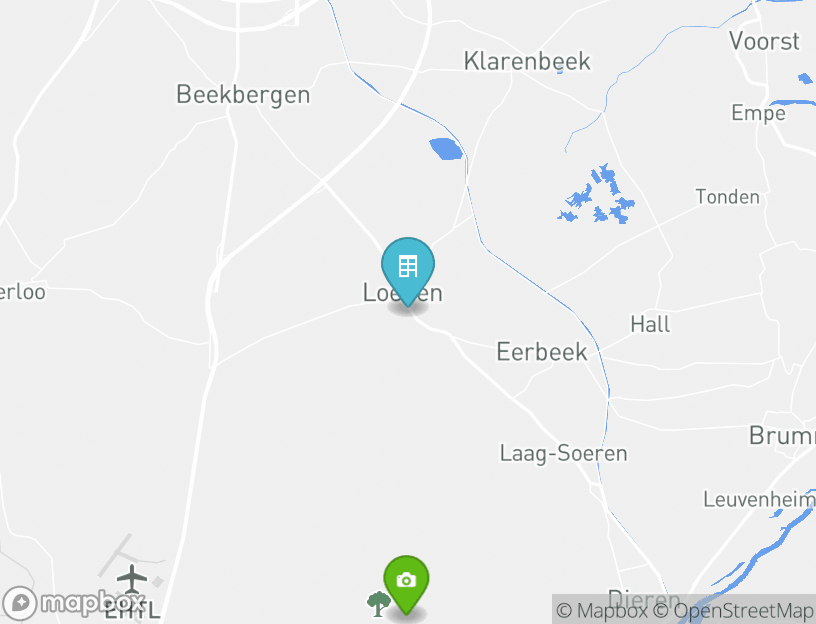Tap the green camera marker
Image resolution: width=816 pixels, height=624 pixels.
coord(406,582)
